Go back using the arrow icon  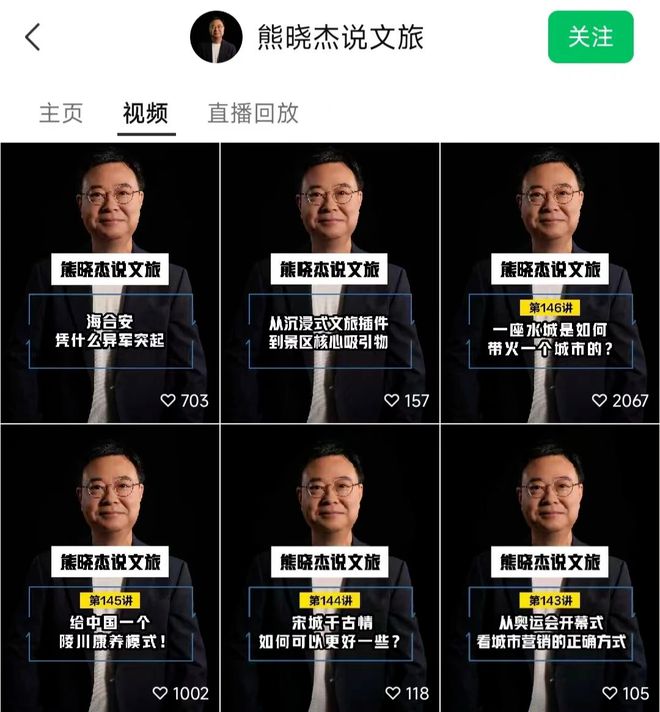[x=33, y=38]
